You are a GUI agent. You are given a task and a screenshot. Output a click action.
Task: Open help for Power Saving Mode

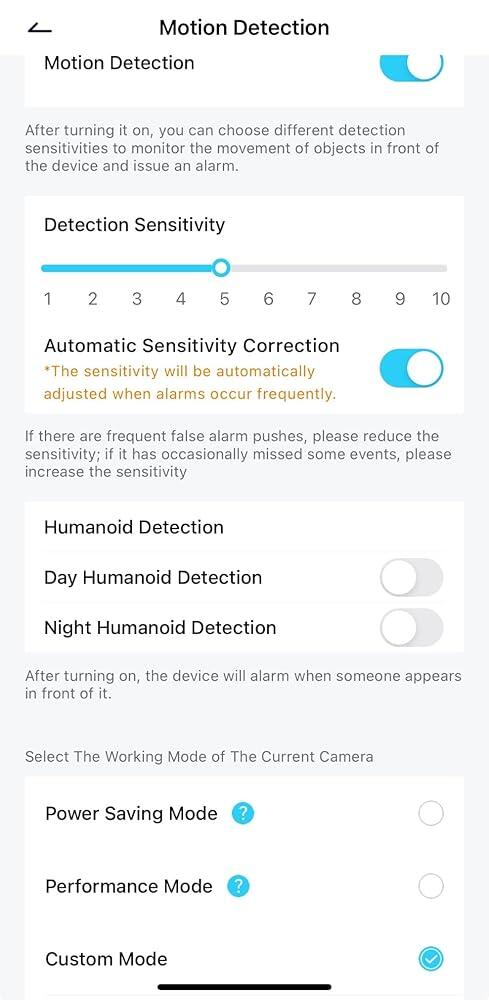pos(243,813)
